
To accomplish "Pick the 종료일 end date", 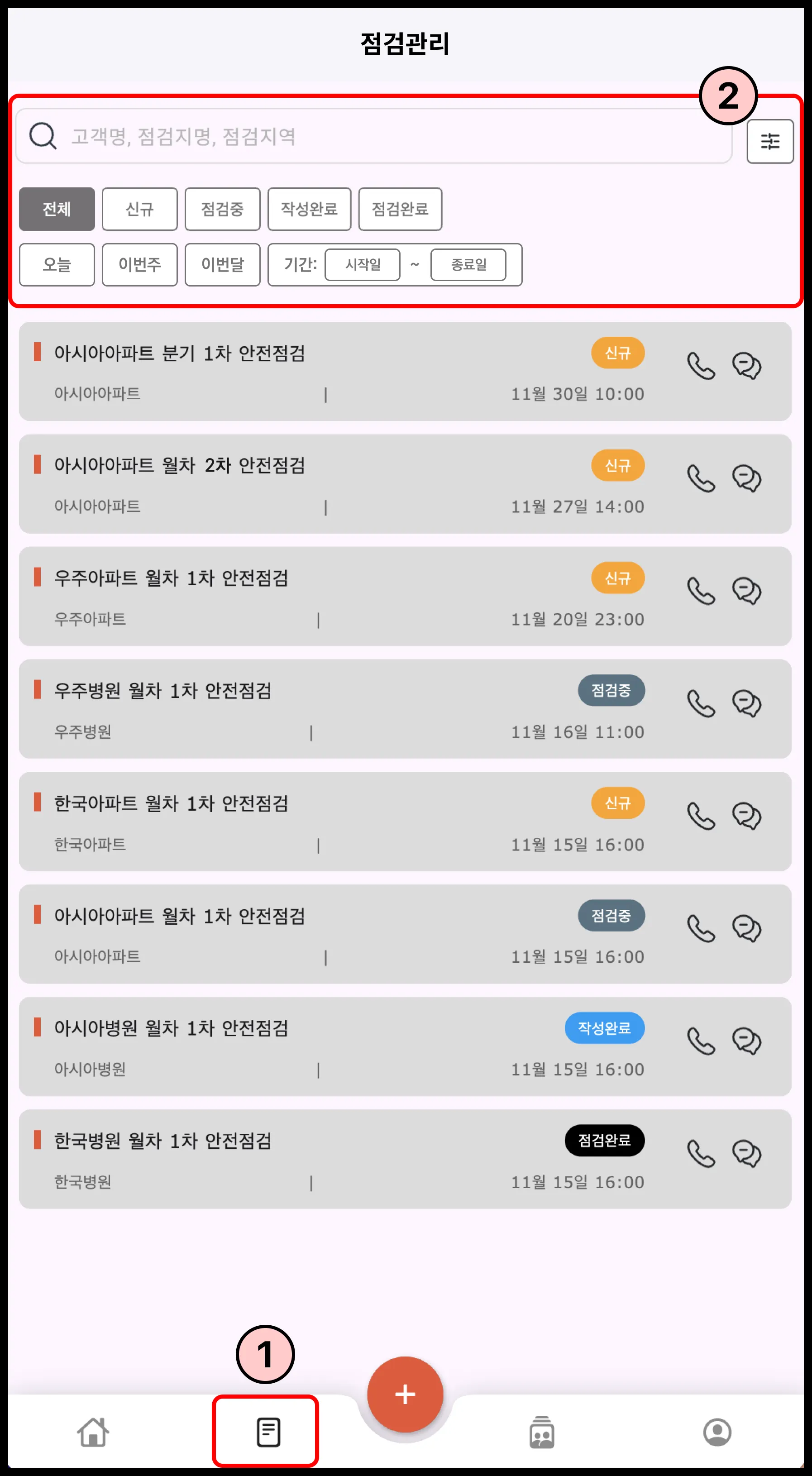I will point(468,264).
